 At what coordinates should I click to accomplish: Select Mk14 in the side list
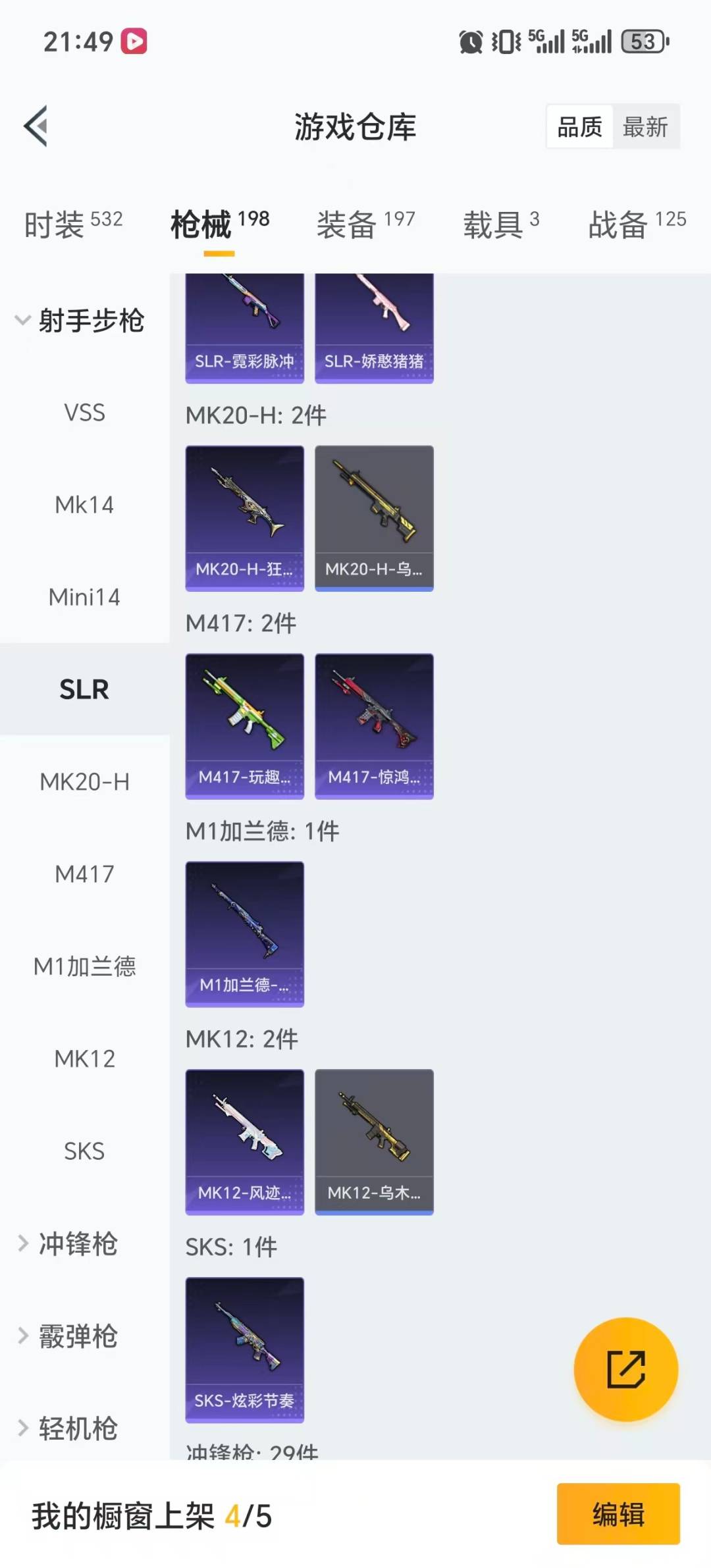click(84, 505)
